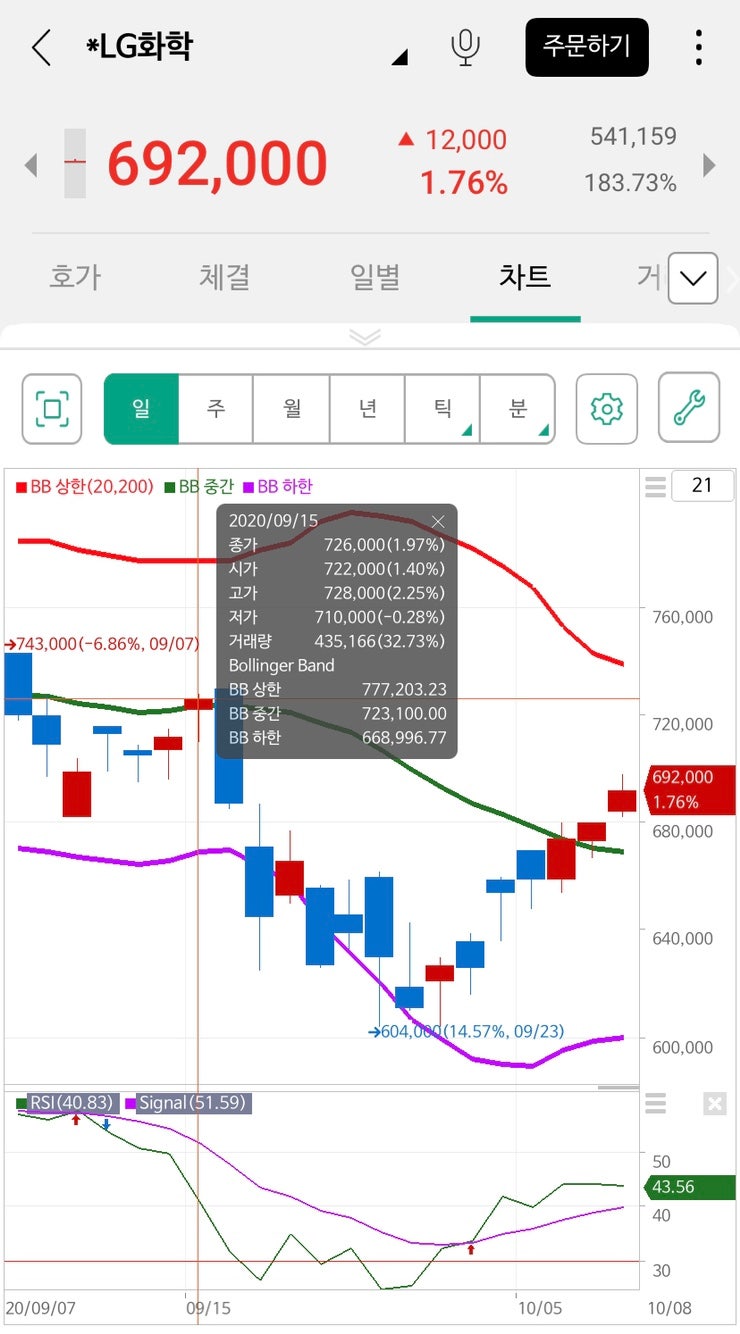Open the wrench indicator tools

click(x=686, y=409)
